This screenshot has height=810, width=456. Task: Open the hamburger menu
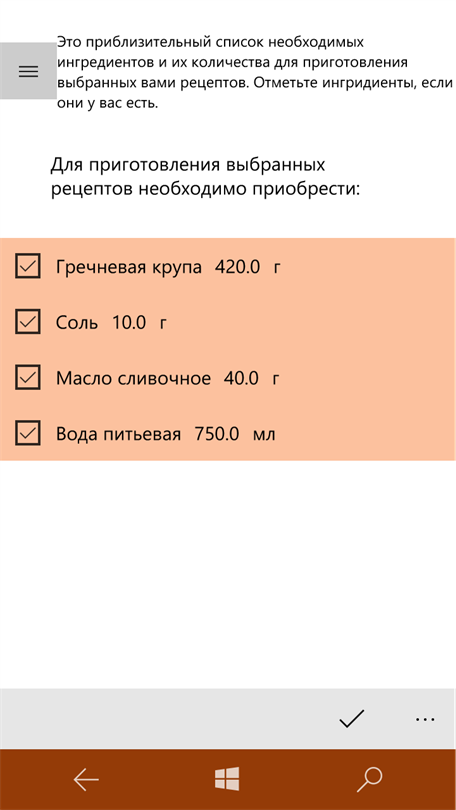pos(28,71)
